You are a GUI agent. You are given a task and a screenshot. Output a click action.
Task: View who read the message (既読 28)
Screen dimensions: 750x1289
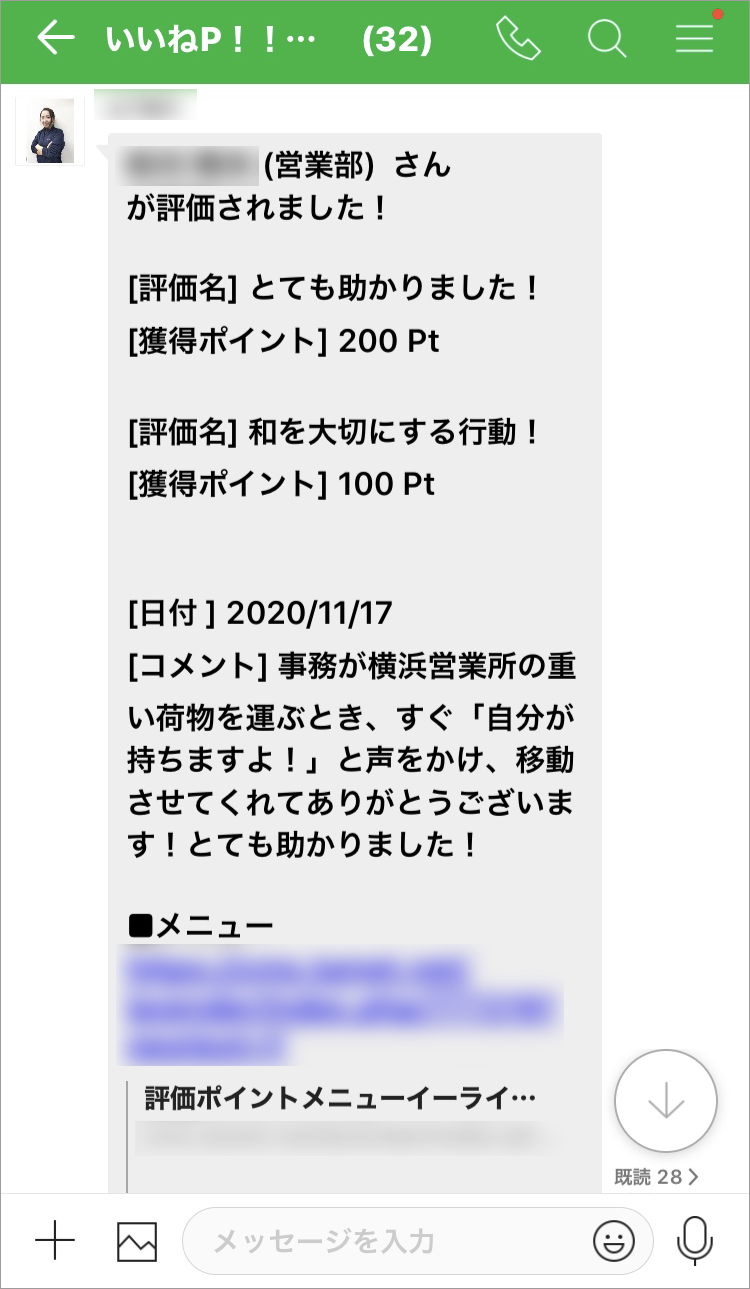tap(656, 1177)
